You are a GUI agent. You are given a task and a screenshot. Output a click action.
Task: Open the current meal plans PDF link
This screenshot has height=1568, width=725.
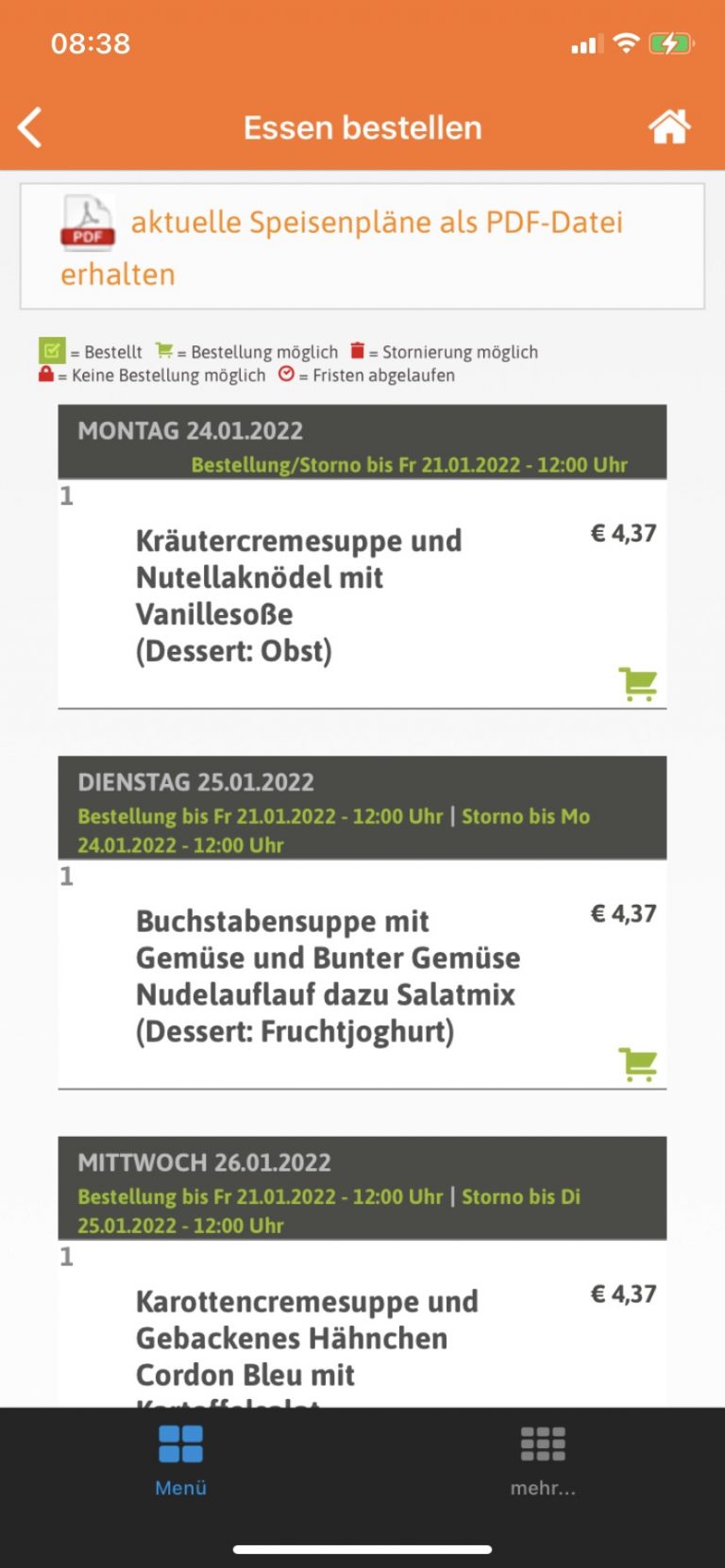[362, 247]
